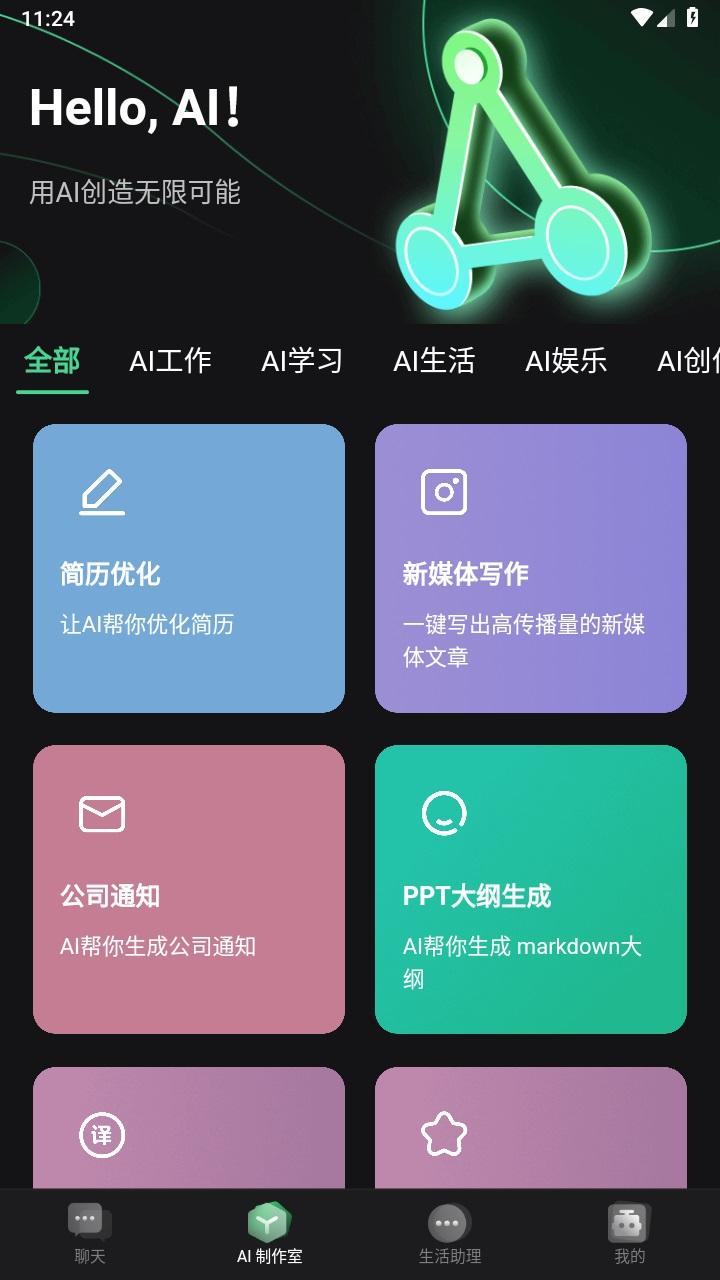
Task: Open the 简历优化 resume optimization card
Action: click(x=188, y=568)
